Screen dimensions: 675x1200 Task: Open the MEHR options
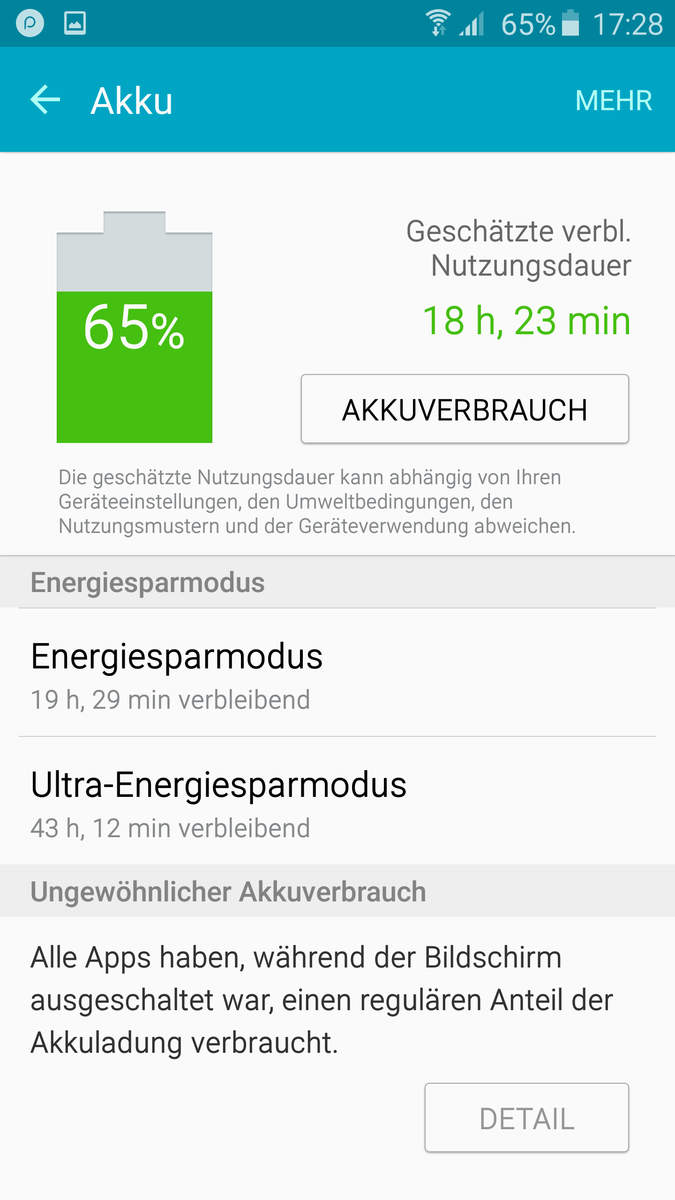(x=613, y=100)
